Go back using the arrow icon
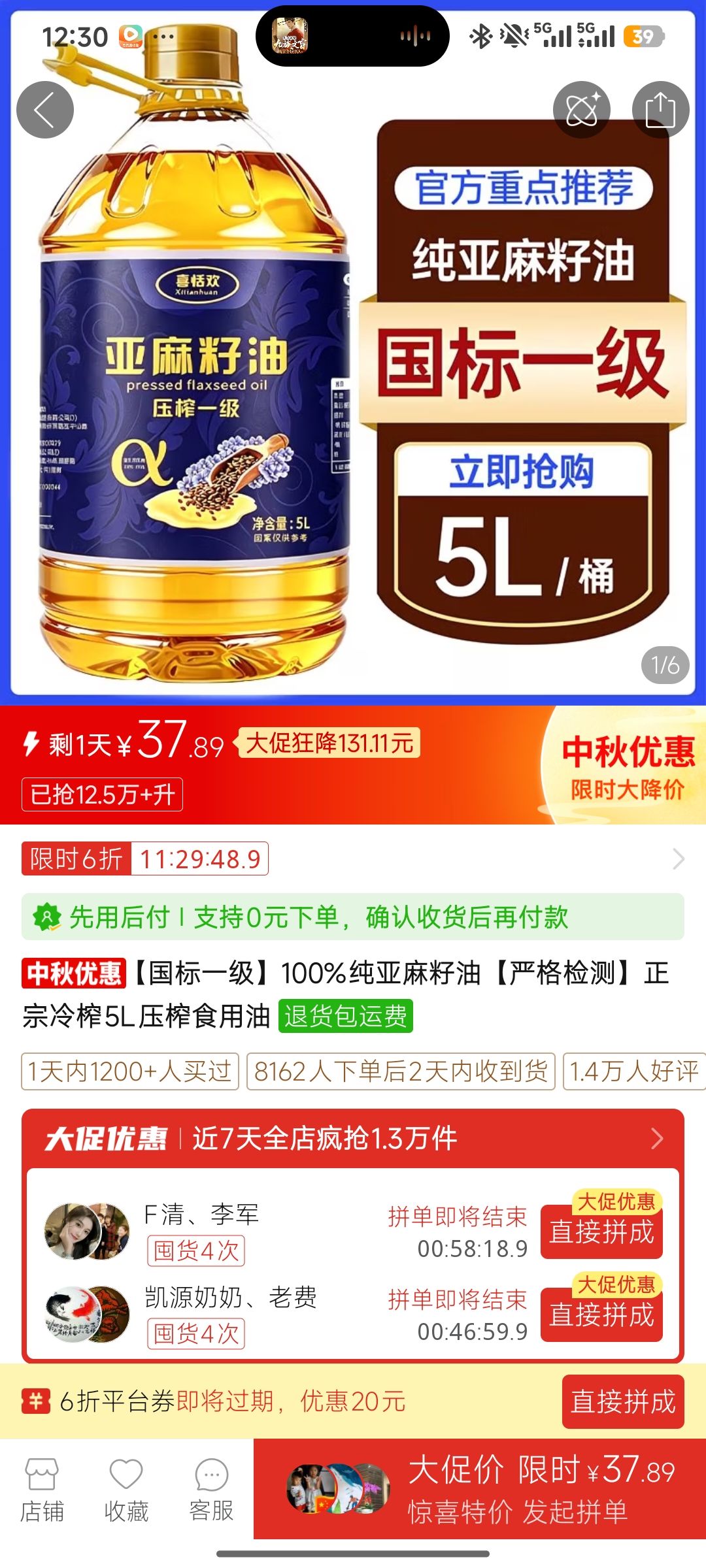This screenshot has width=706, height=1568. [45, 110]
